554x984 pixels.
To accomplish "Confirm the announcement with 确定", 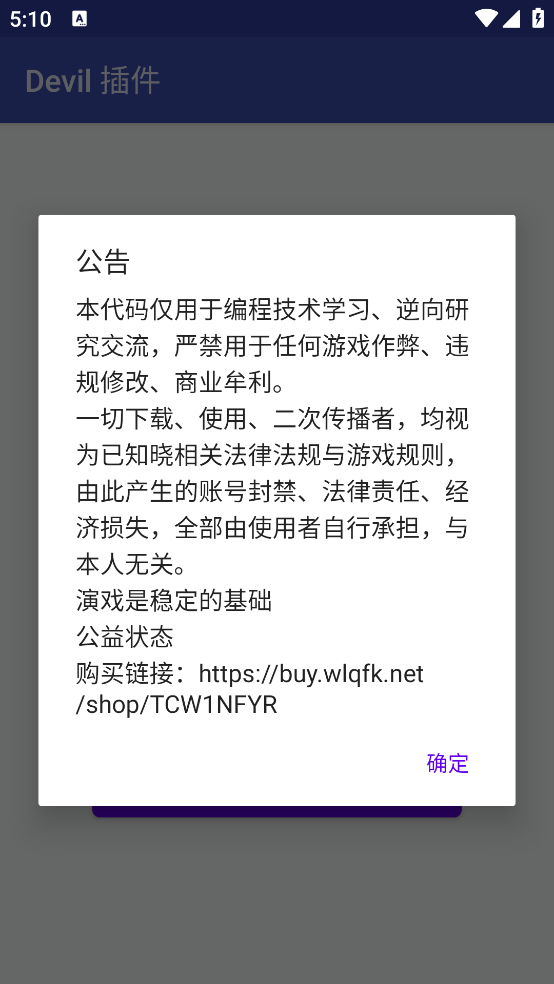I will coord(447,763).
